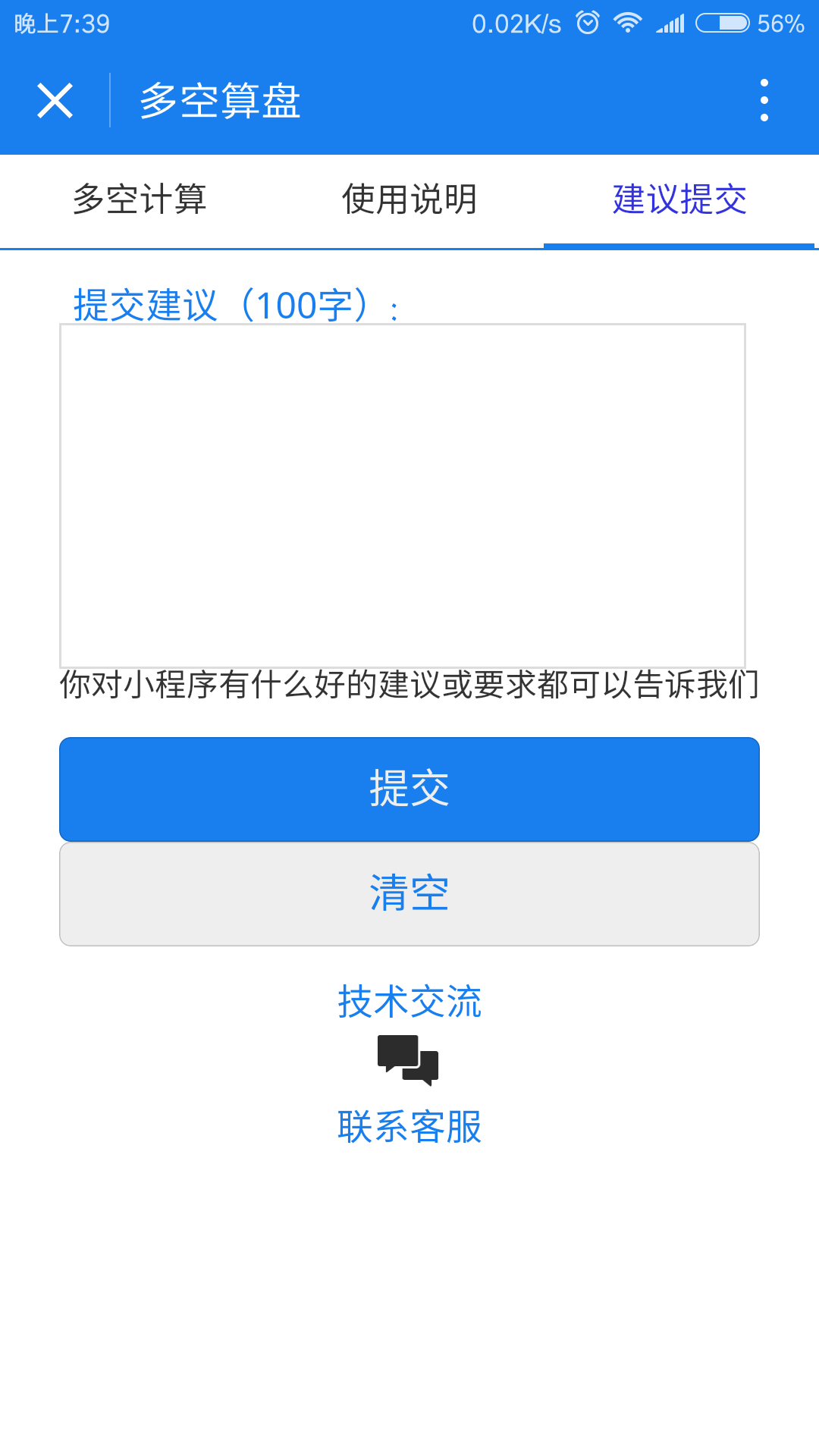Select the 建议提交 tab
The width and height of the screenshot is (819, 1456).
click(x=679, y=200)
